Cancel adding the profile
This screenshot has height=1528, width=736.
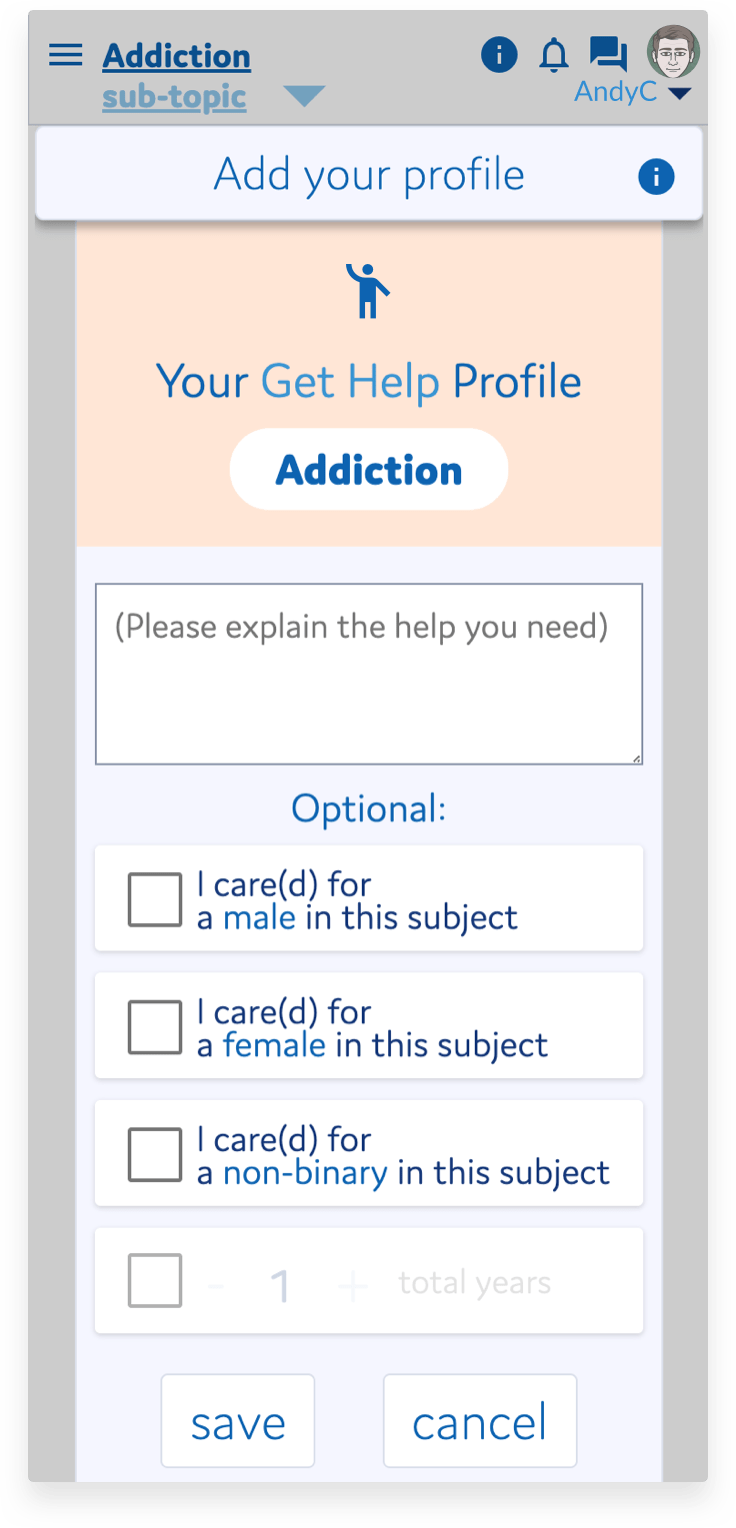click(x=480, y=1421)
